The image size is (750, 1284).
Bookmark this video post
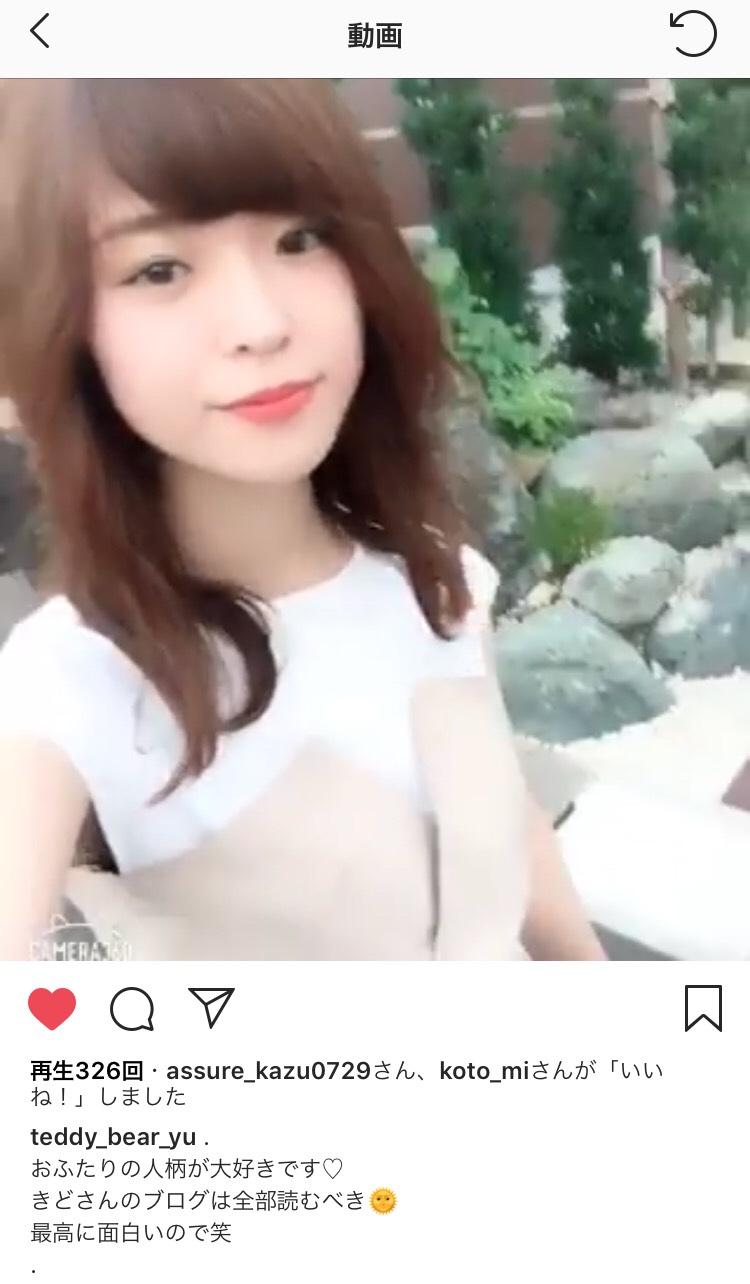tap(703, 1008)
